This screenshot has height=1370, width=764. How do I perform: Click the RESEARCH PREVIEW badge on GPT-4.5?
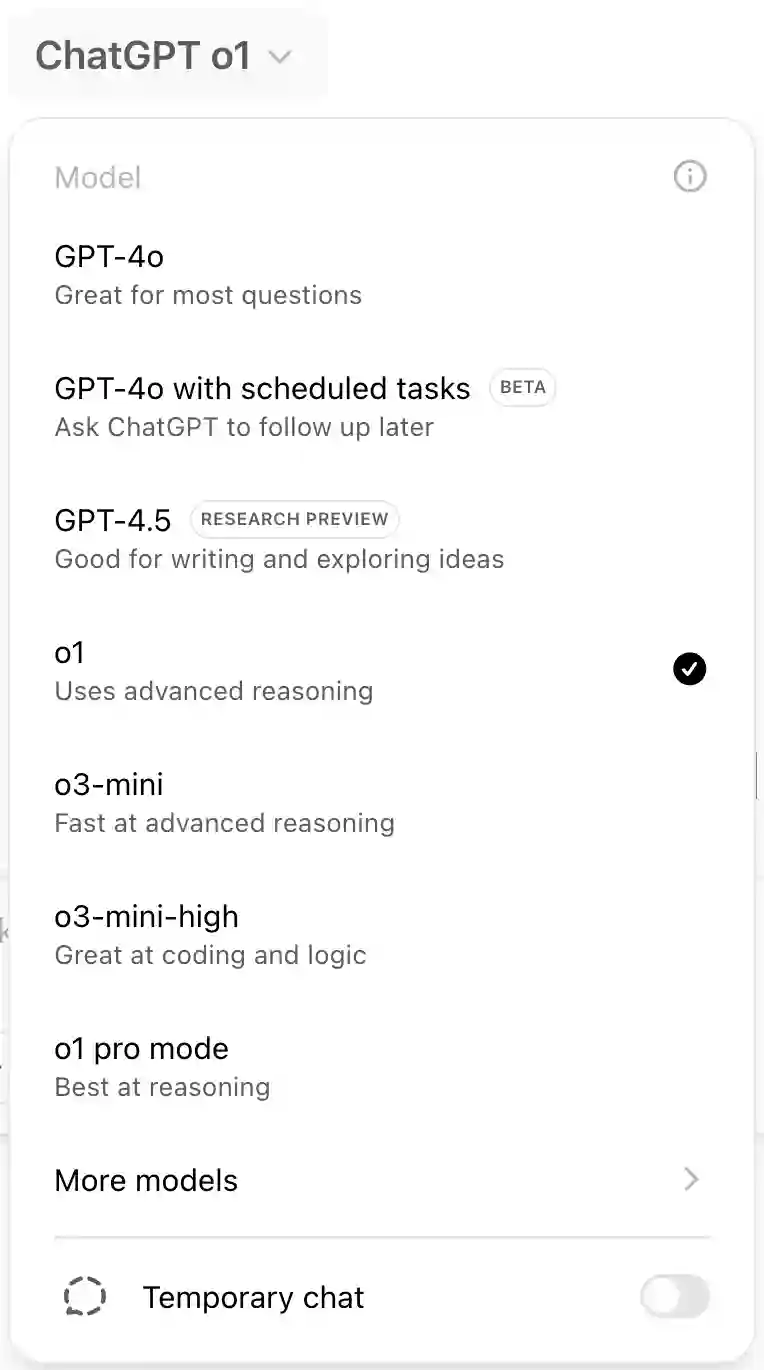pos(294,519)
